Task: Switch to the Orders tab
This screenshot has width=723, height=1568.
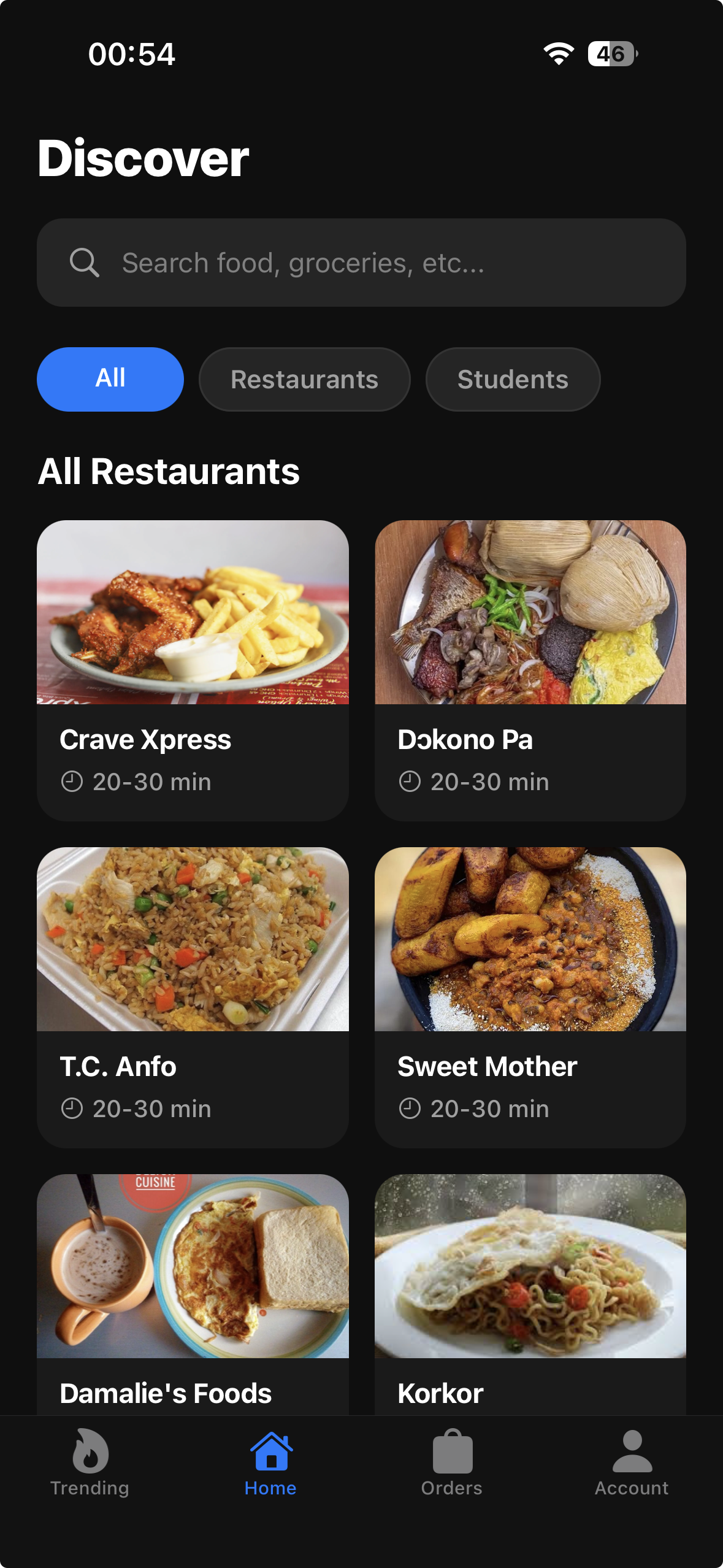Action: tap(451, 1472)
